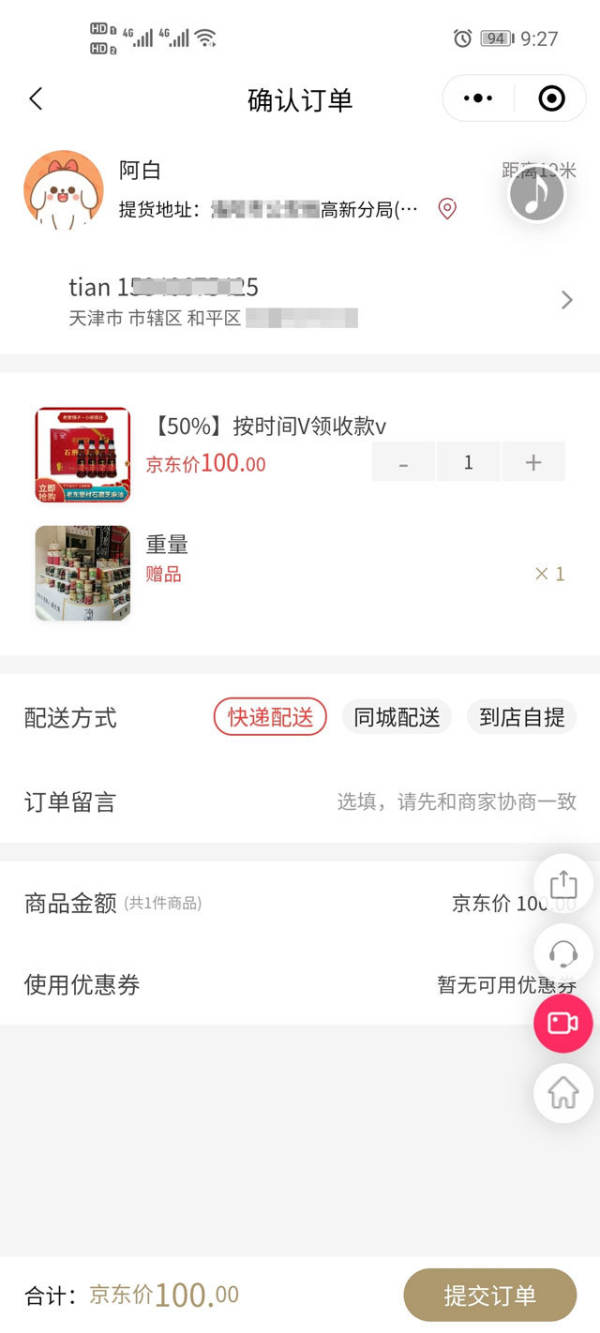Close the mini program with the circle button
Screen dimensions: 600x1333
click(x=551, y=99)
